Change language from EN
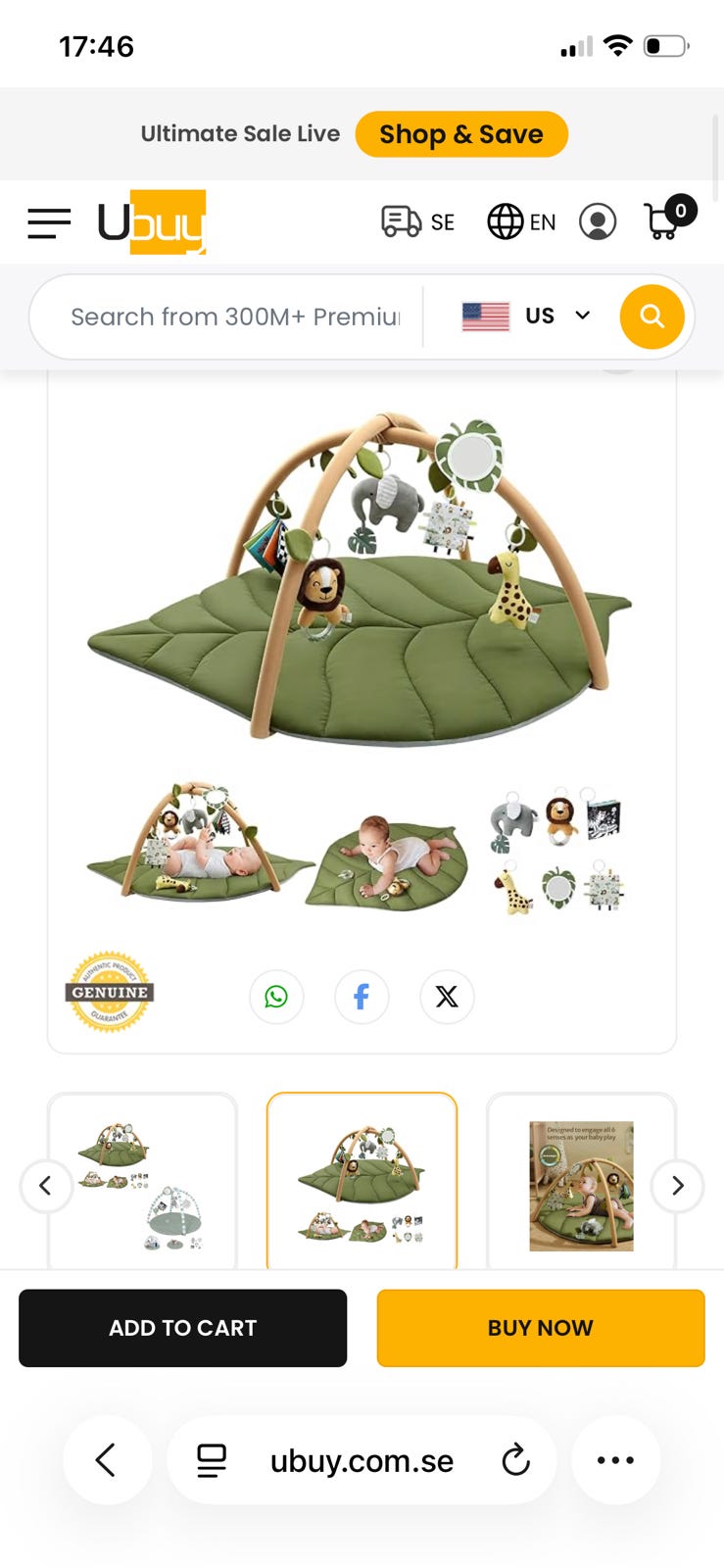This screenshot has width=724, height=1568. (521, 222)
